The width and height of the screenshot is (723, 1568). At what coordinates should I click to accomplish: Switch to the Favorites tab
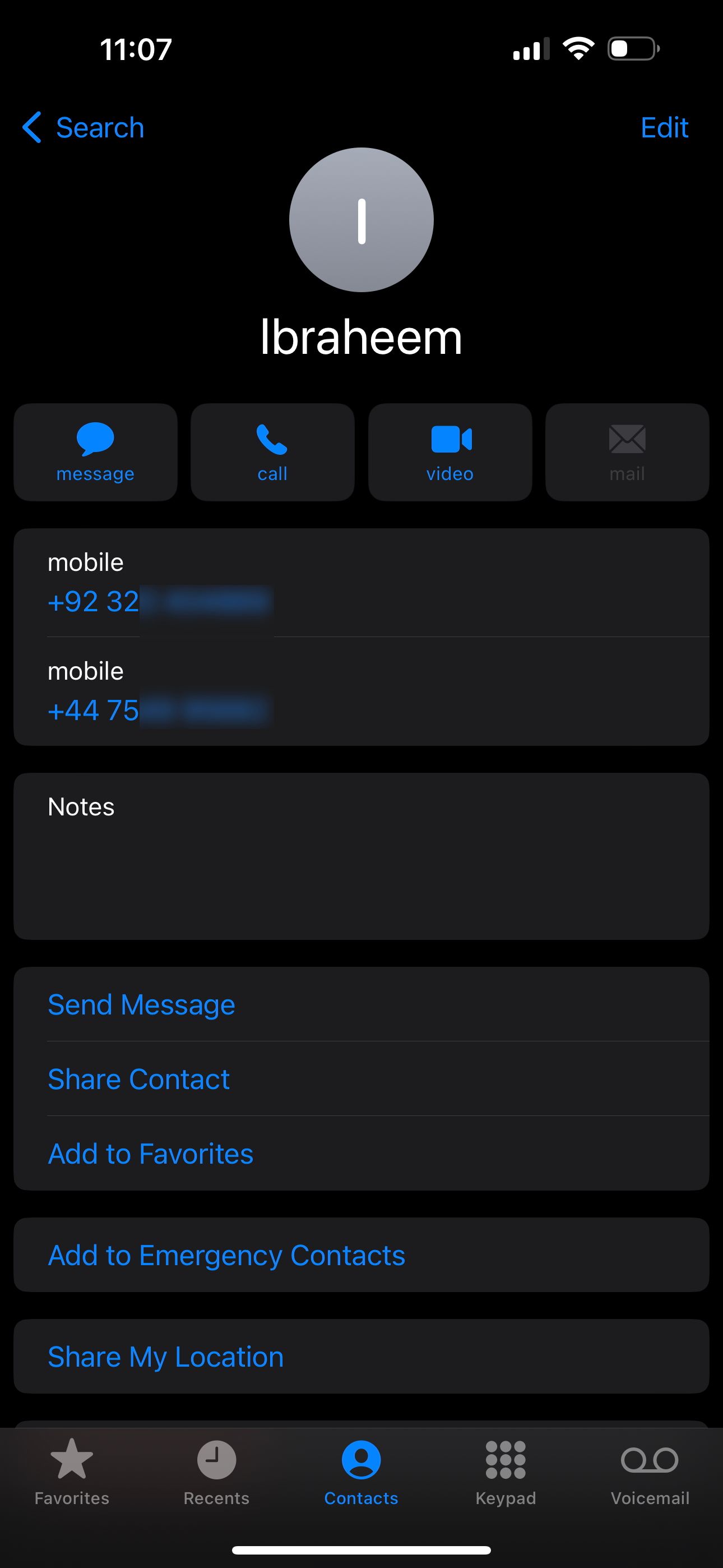pos(72,1471)
